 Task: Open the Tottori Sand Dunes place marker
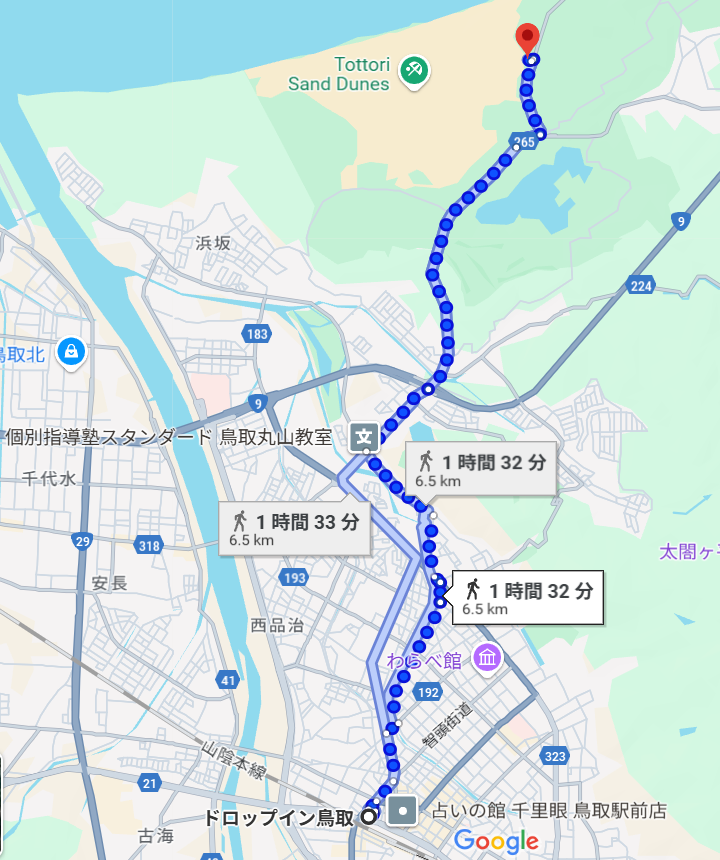pyautogui.click(x=414, y=70)
